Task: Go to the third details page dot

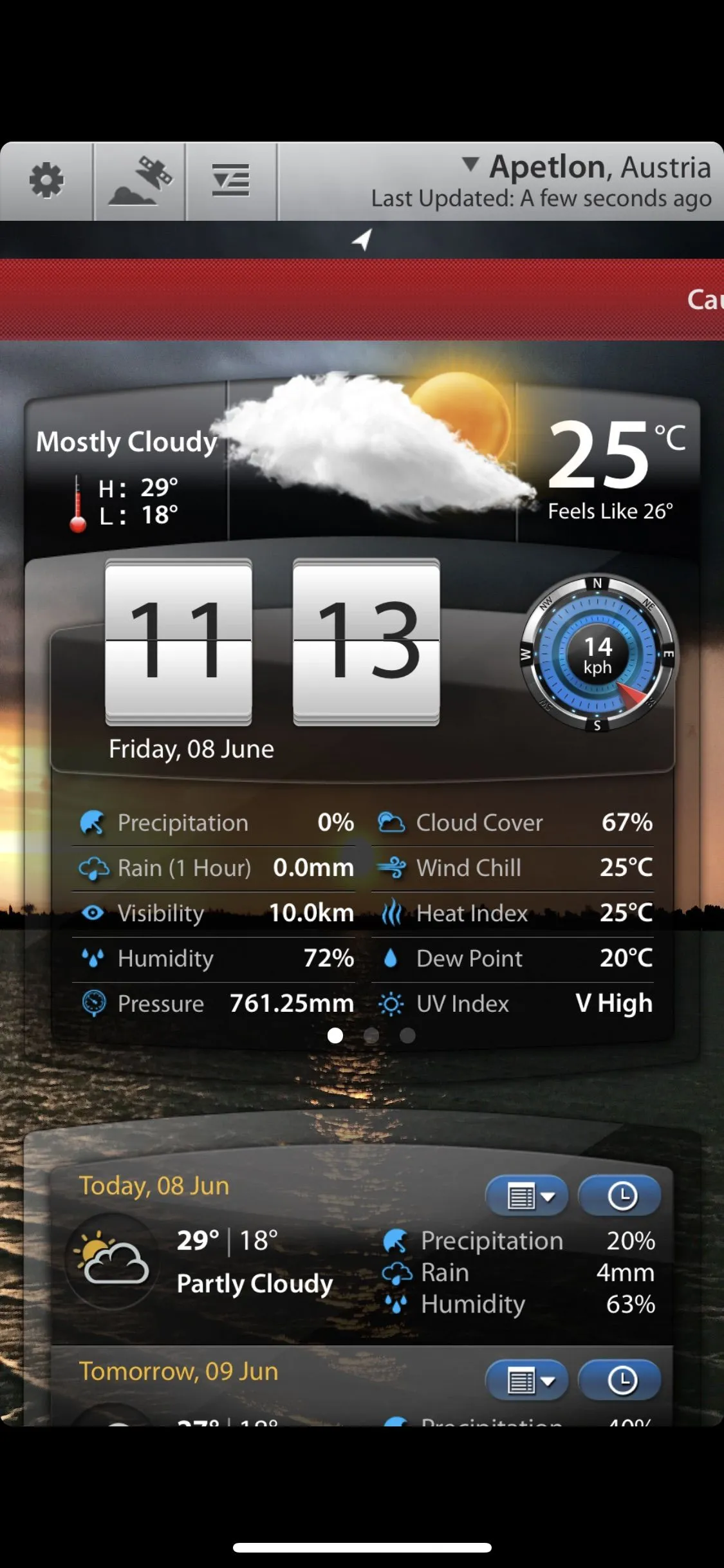Action: [x=407, y=1035]
